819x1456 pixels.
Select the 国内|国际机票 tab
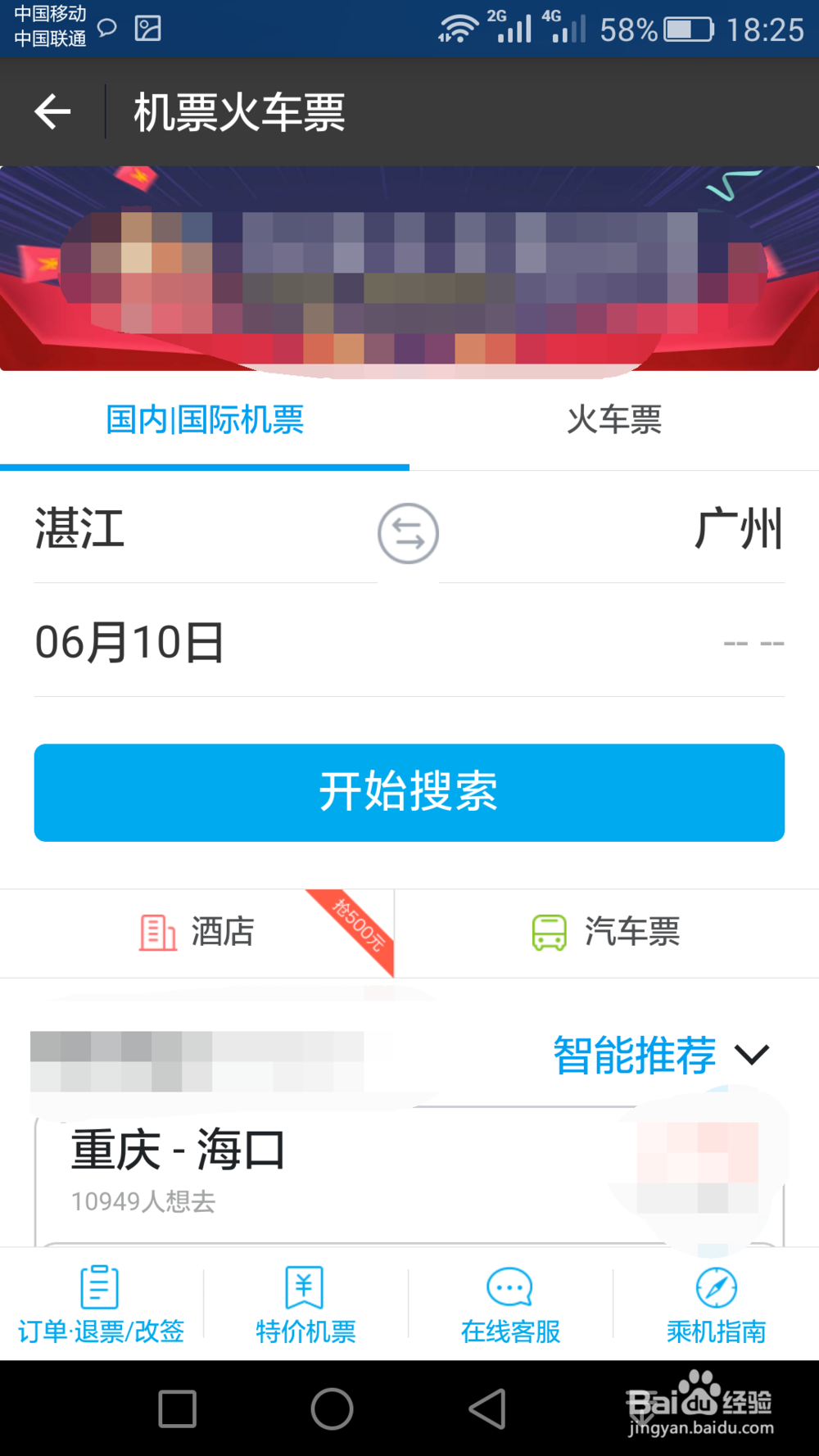[x=205, y=420]
